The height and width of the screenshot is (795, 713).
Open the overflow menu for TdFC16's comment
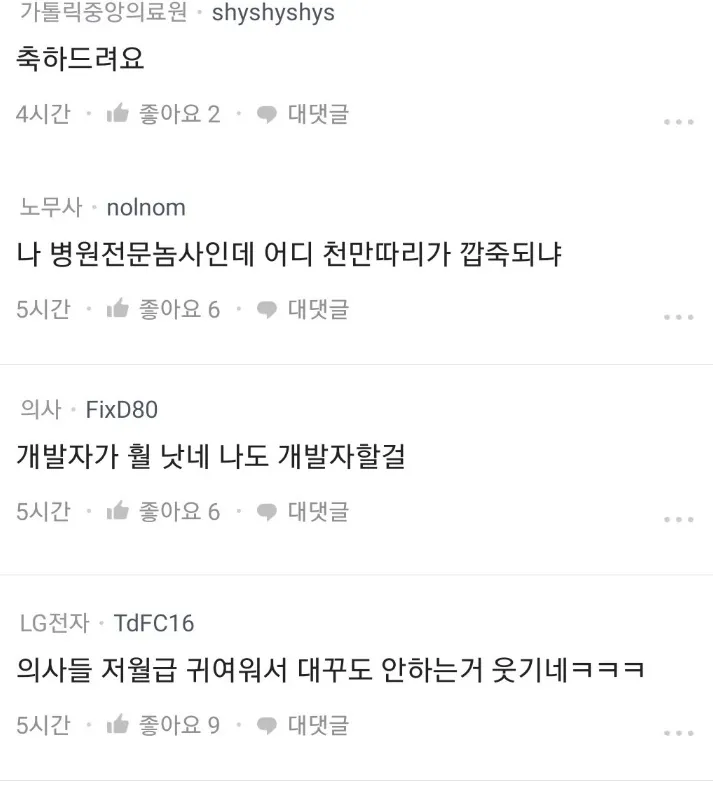(x=678, y=733)
